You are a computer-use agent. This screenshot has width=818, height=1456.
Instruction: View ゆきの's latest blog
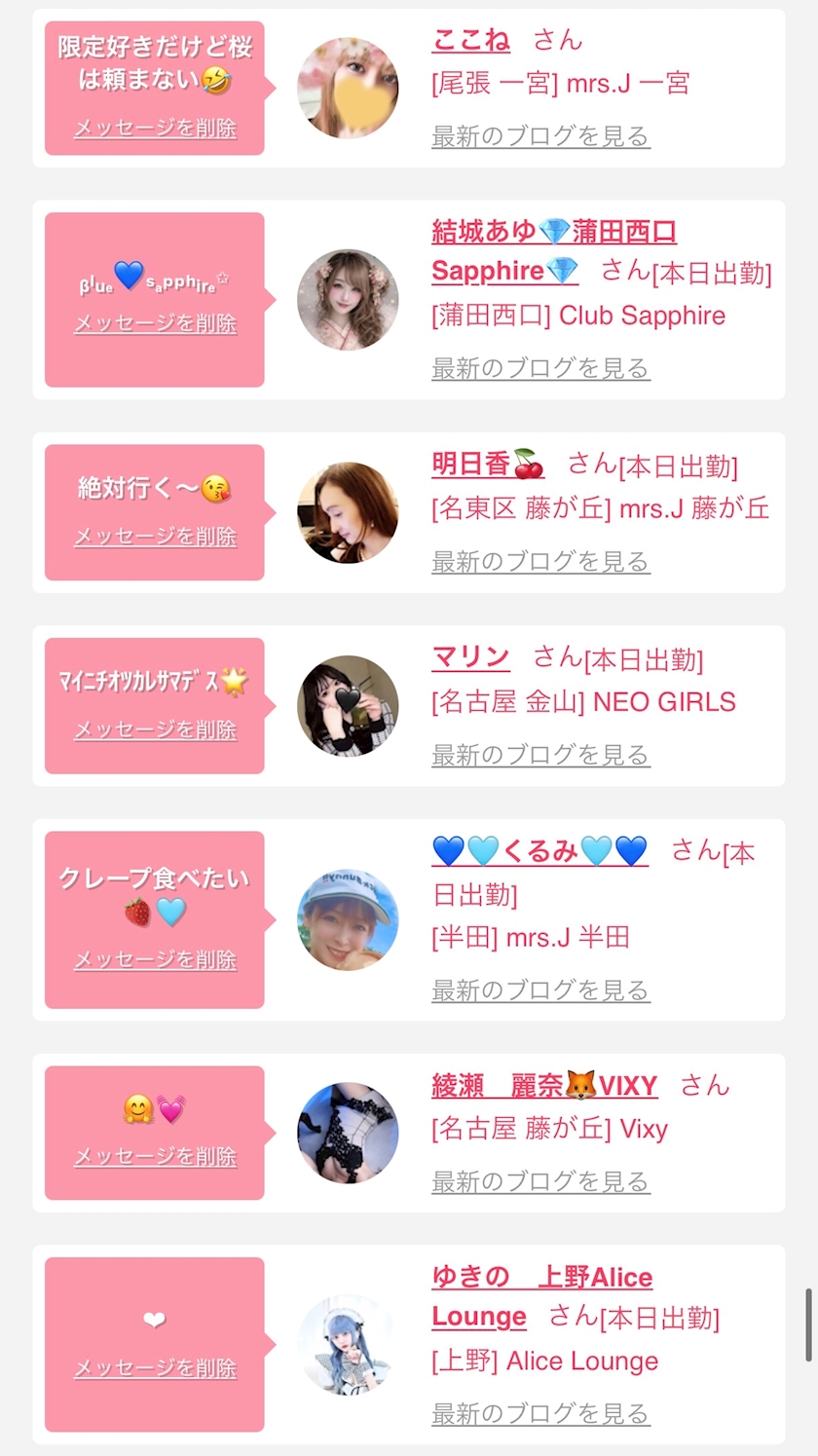coord(540,1413)
